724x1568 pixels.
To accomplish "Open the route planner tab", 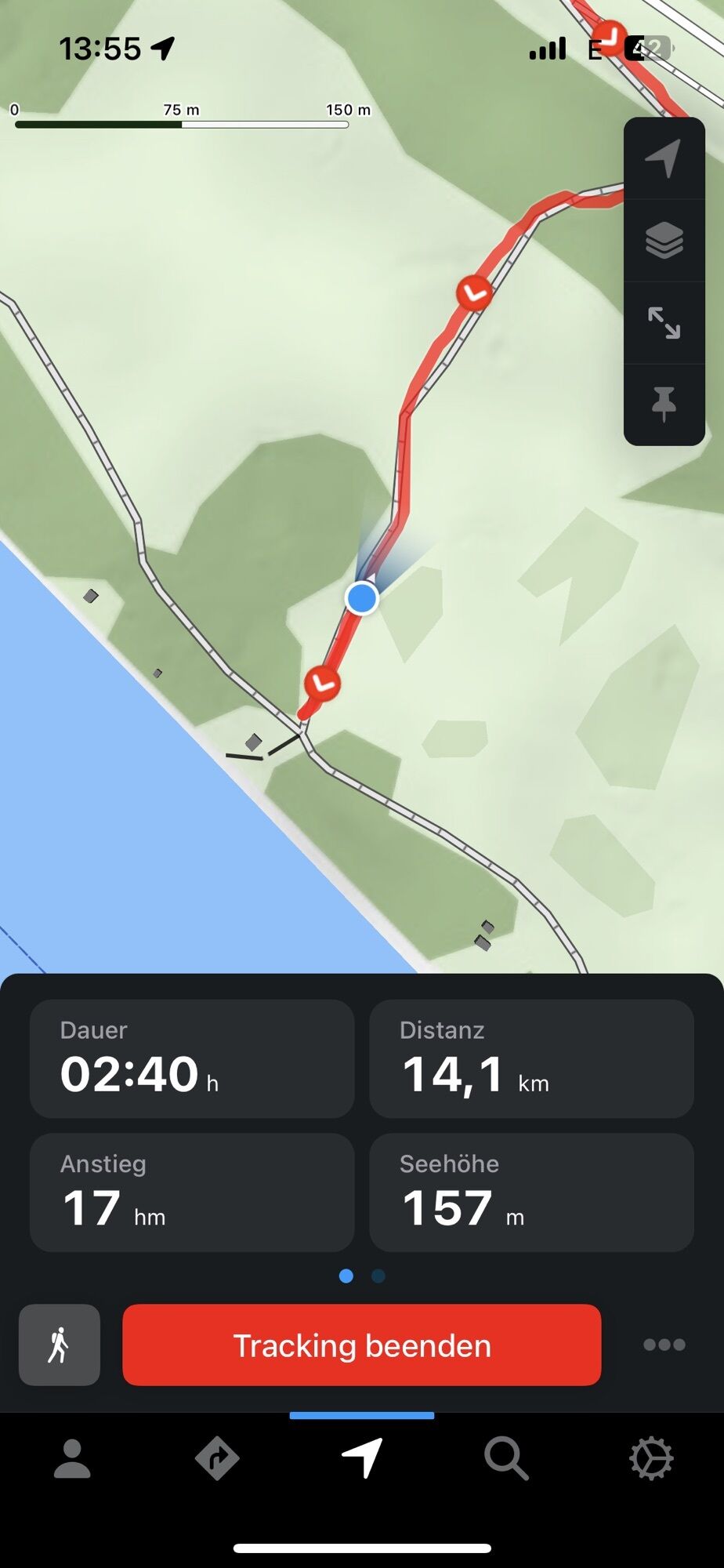I will tap(217, 1459).
